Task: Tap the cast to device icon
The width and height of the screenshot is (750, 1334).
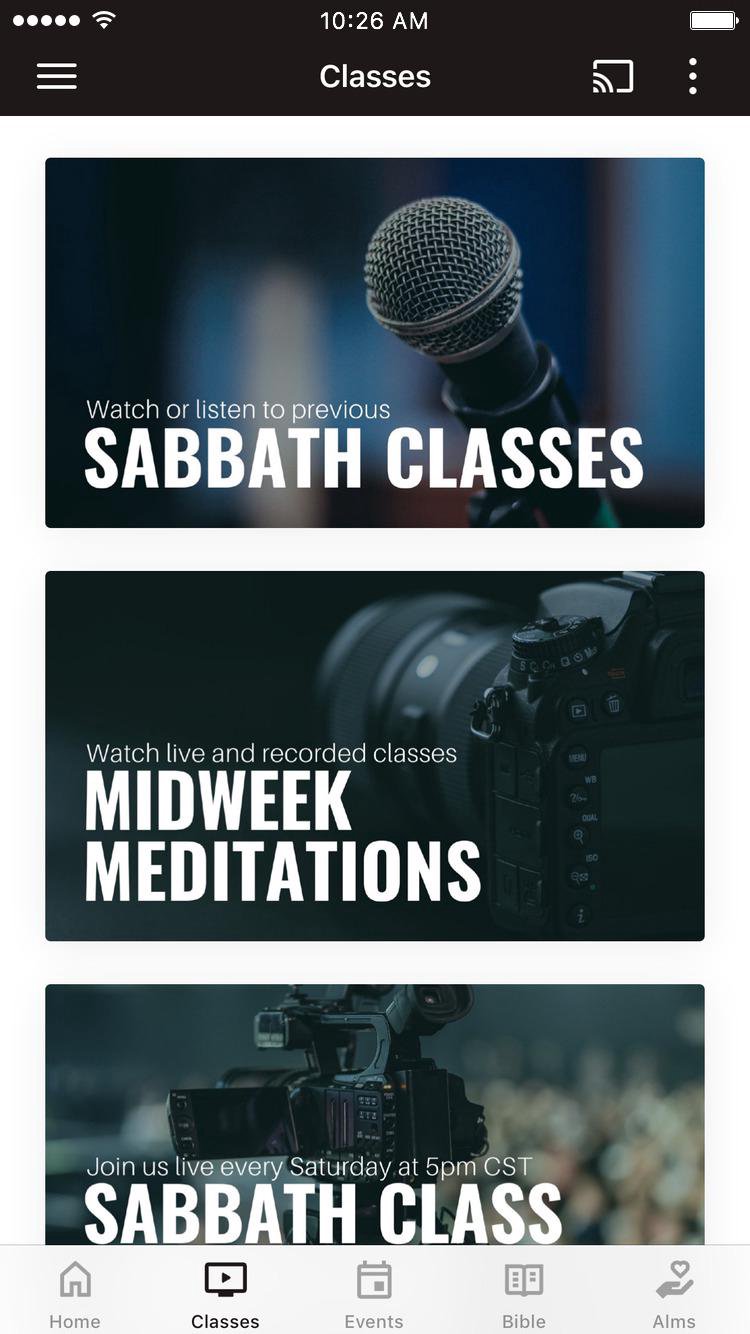Action: point(612,77)
